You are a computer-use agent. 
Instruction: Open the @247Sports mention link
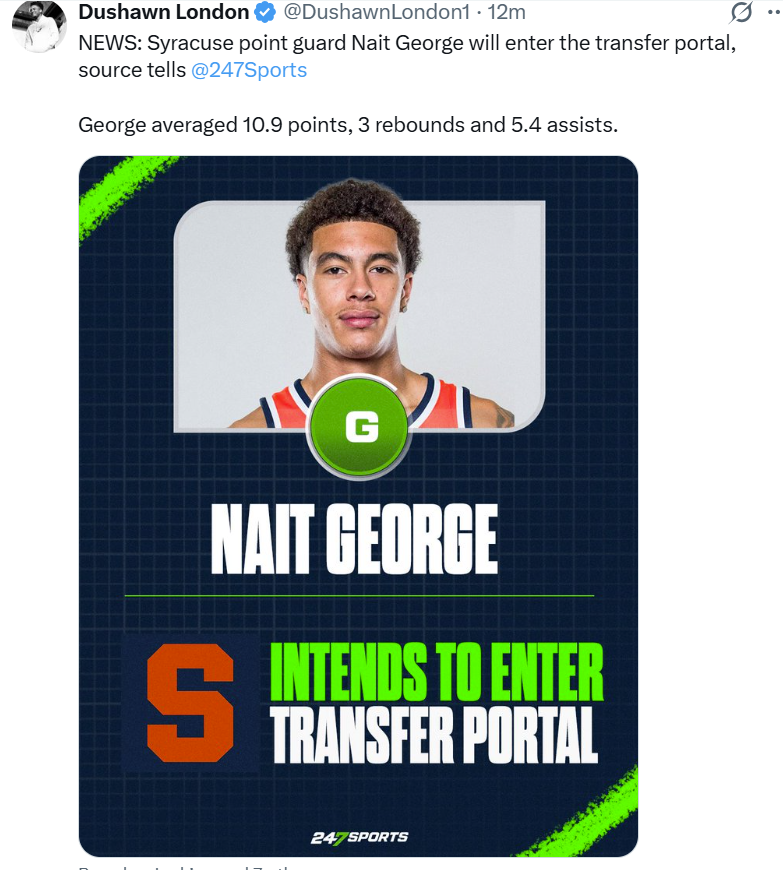[x=249, y=71]
